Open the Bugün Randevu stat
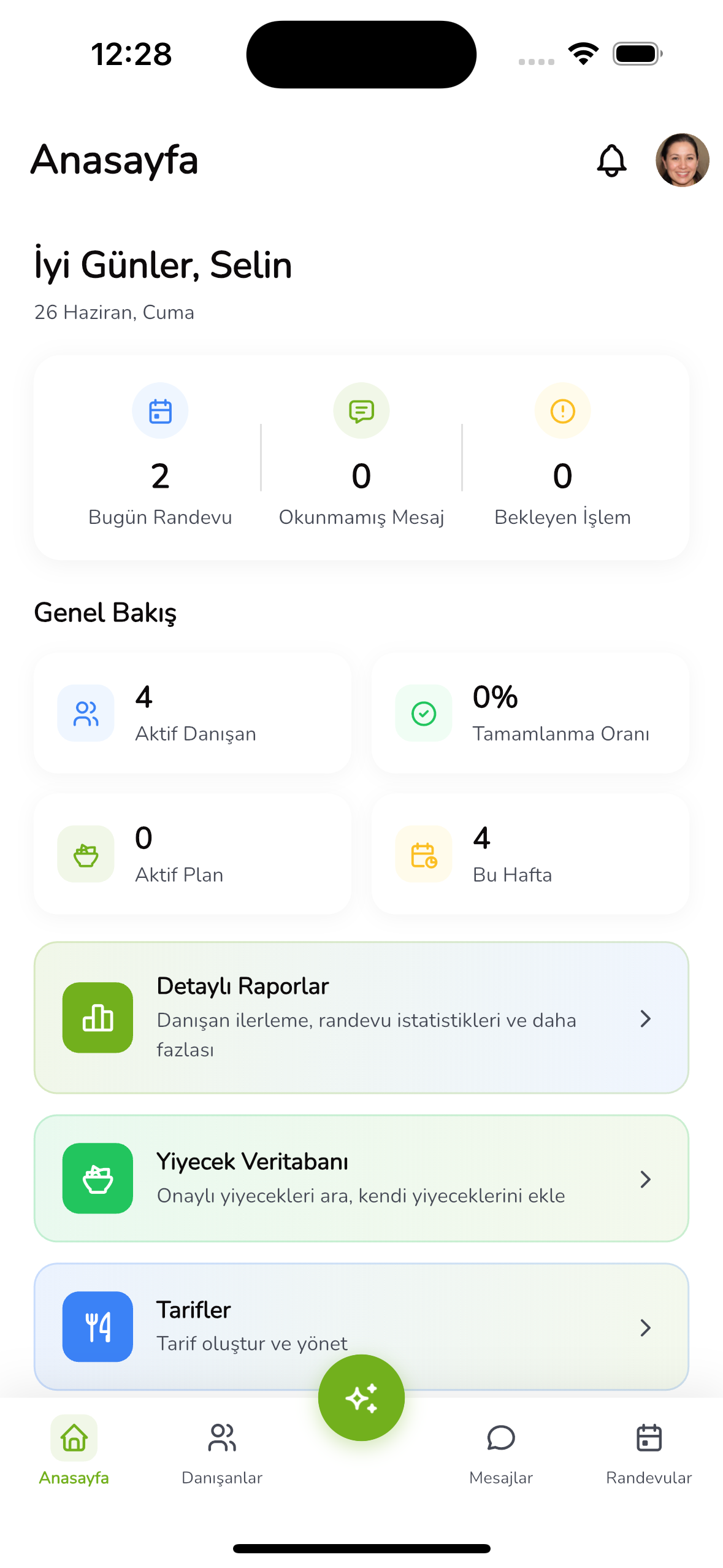 click(x=160, y=455)
